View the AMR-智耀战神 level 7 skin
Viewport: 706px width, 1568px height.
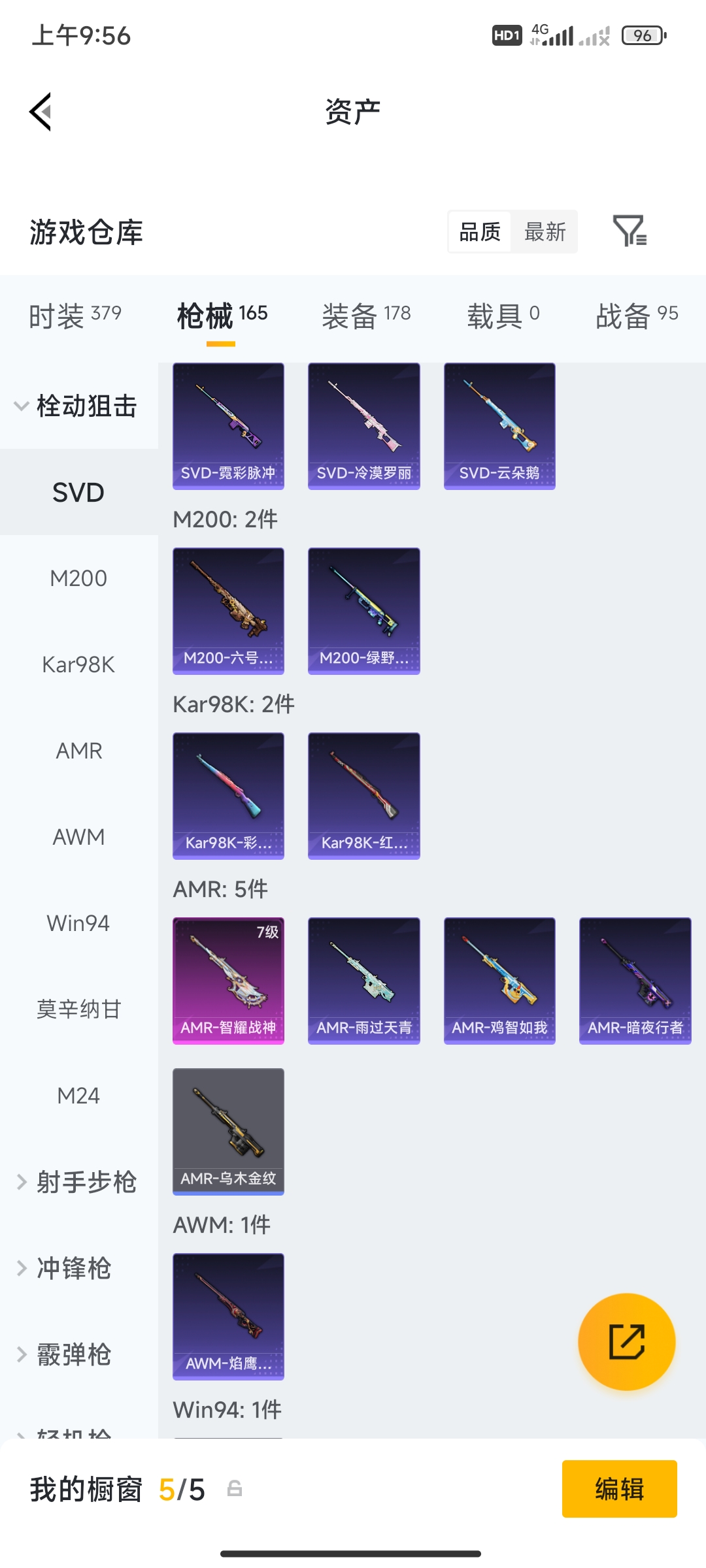[x=228, y=981]
